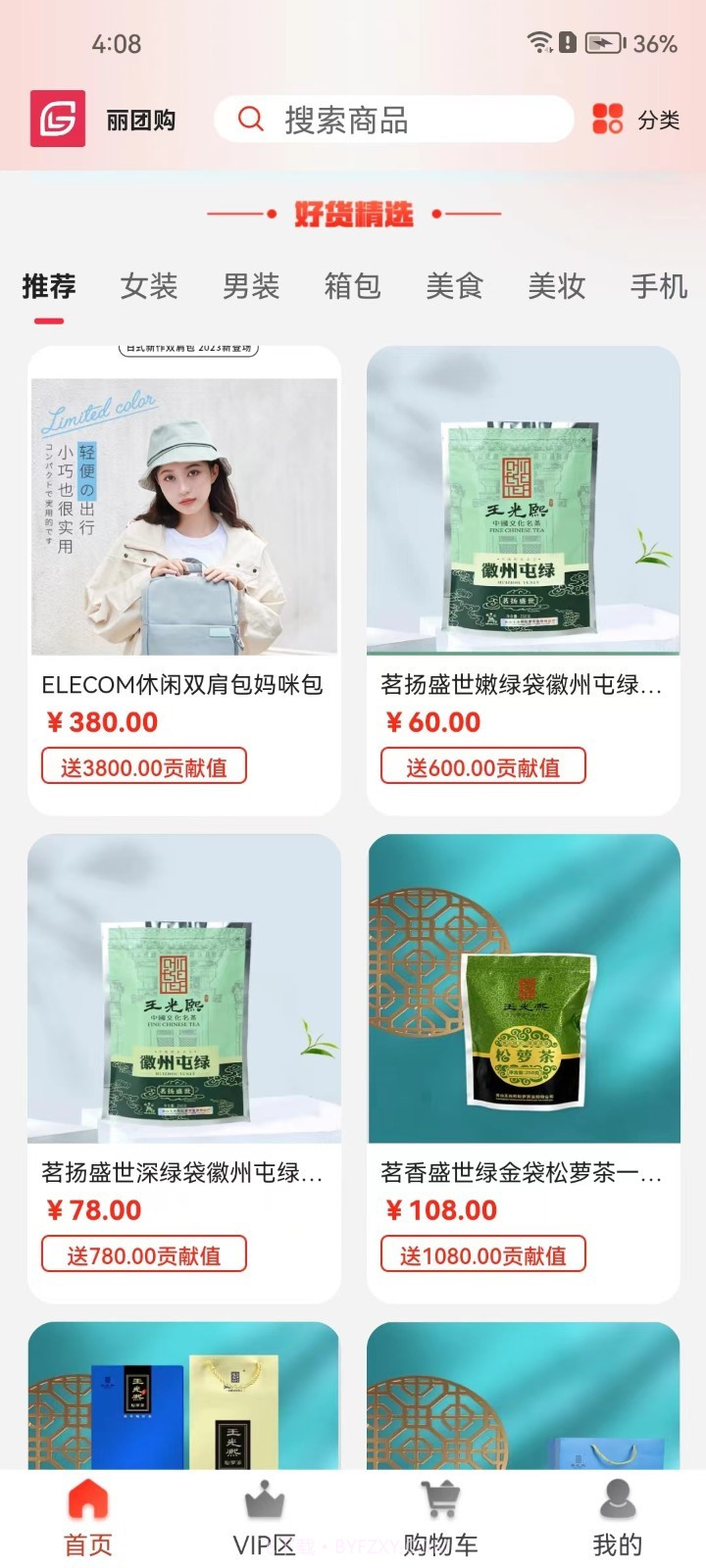Open the 丽团购 app logo icon

59,120
